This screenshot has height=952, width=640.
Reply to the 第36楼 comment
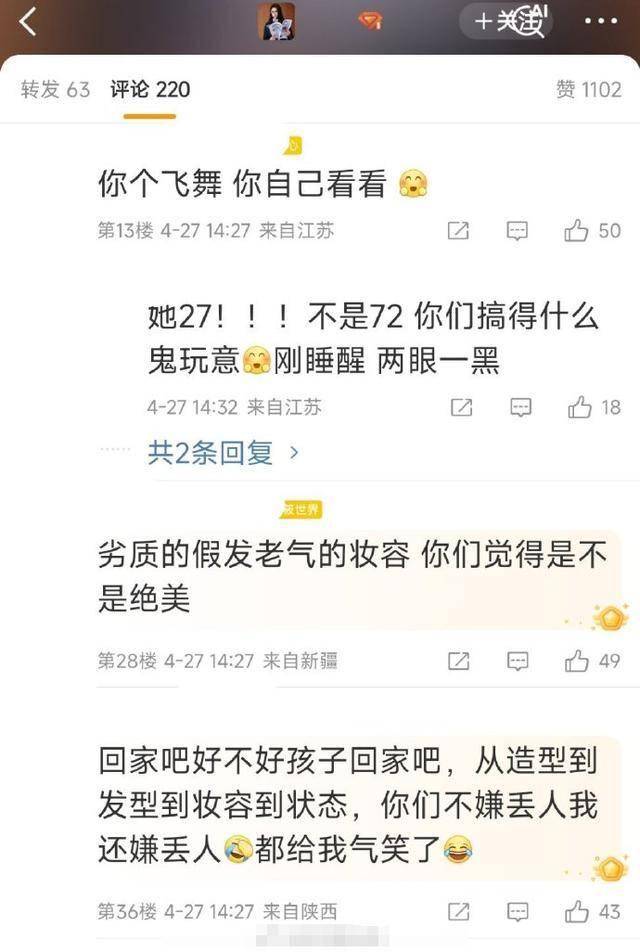tap(517, 912)
